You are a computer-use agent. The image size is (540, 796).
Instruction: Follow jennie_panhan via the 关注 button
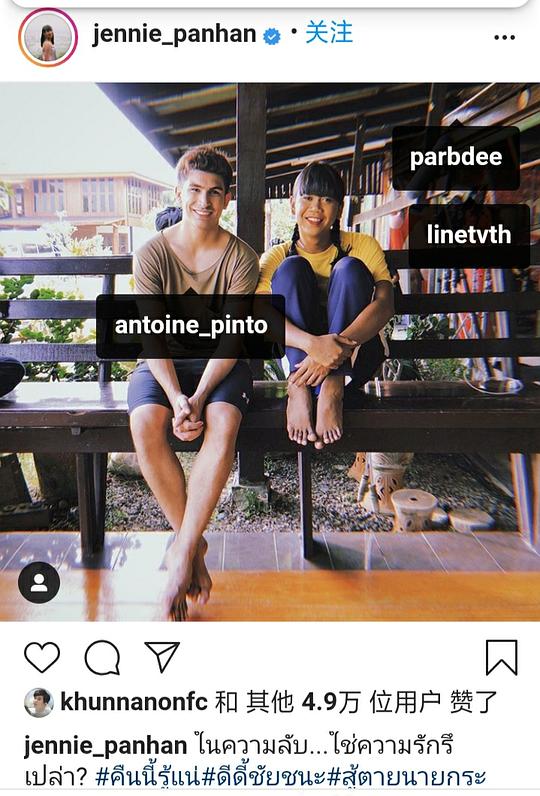click(x=329, y=32)
